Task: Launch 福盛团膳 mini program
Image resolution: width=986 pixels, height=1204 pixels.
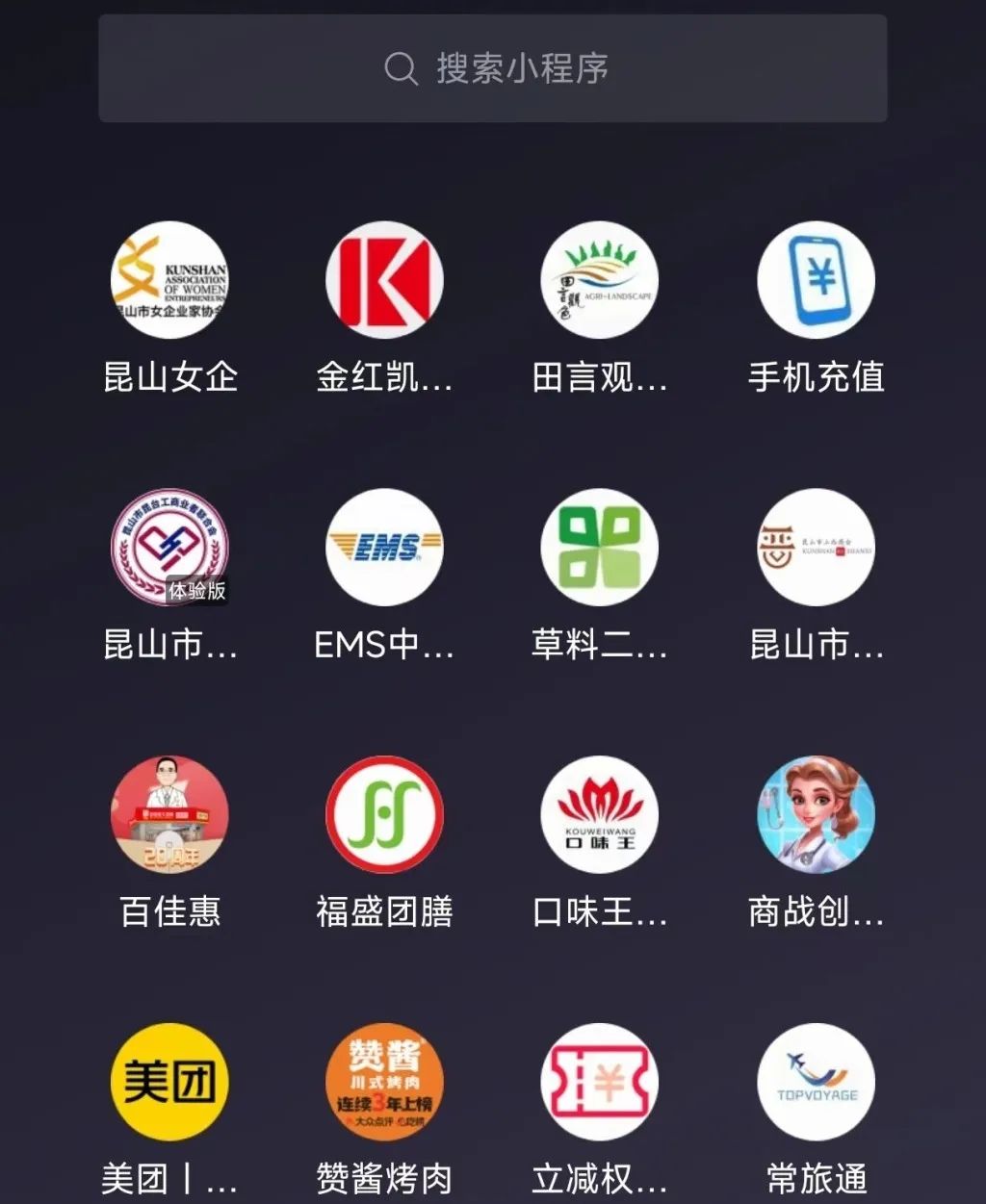Action: coord(384,814)
